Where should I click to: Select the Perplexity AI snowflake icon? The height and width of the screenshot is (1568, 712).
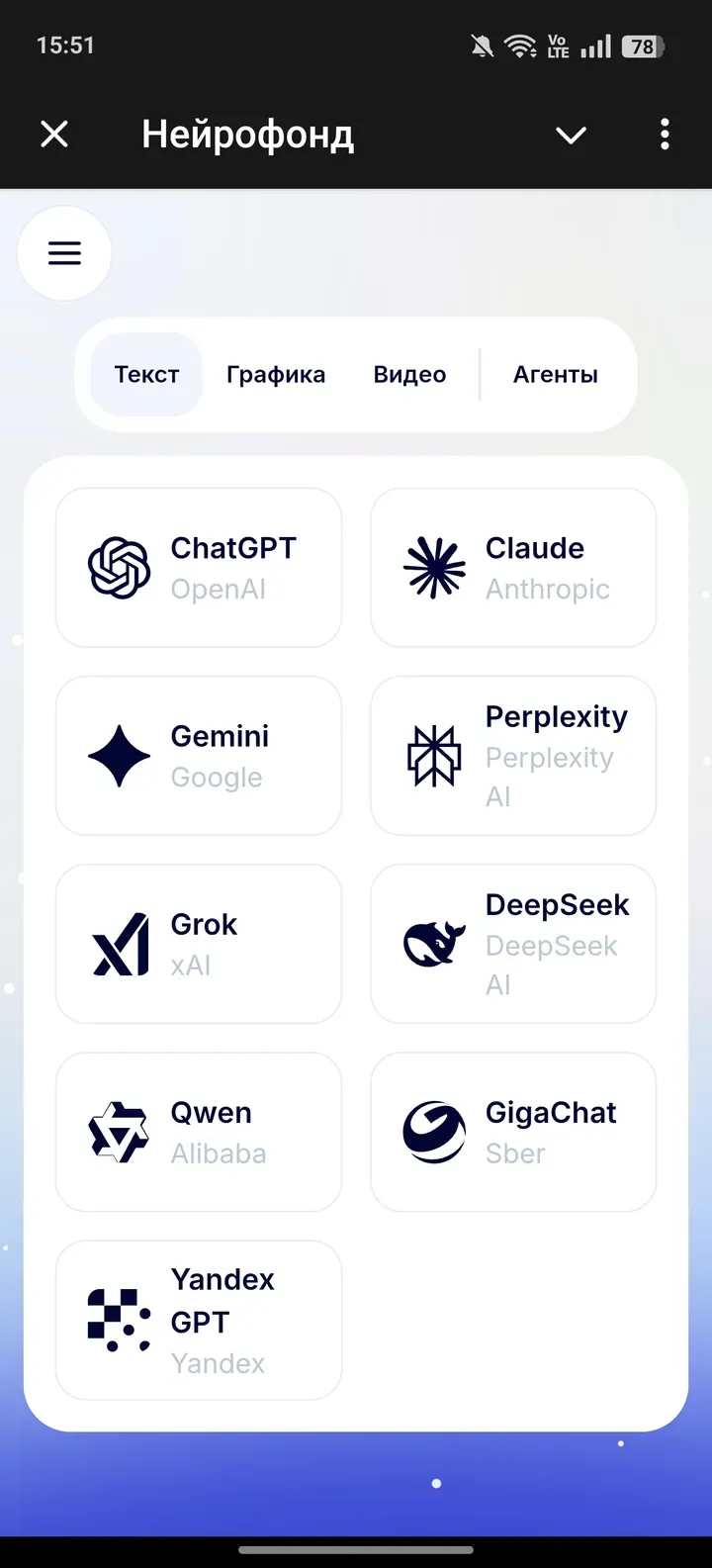coord(433,755)
